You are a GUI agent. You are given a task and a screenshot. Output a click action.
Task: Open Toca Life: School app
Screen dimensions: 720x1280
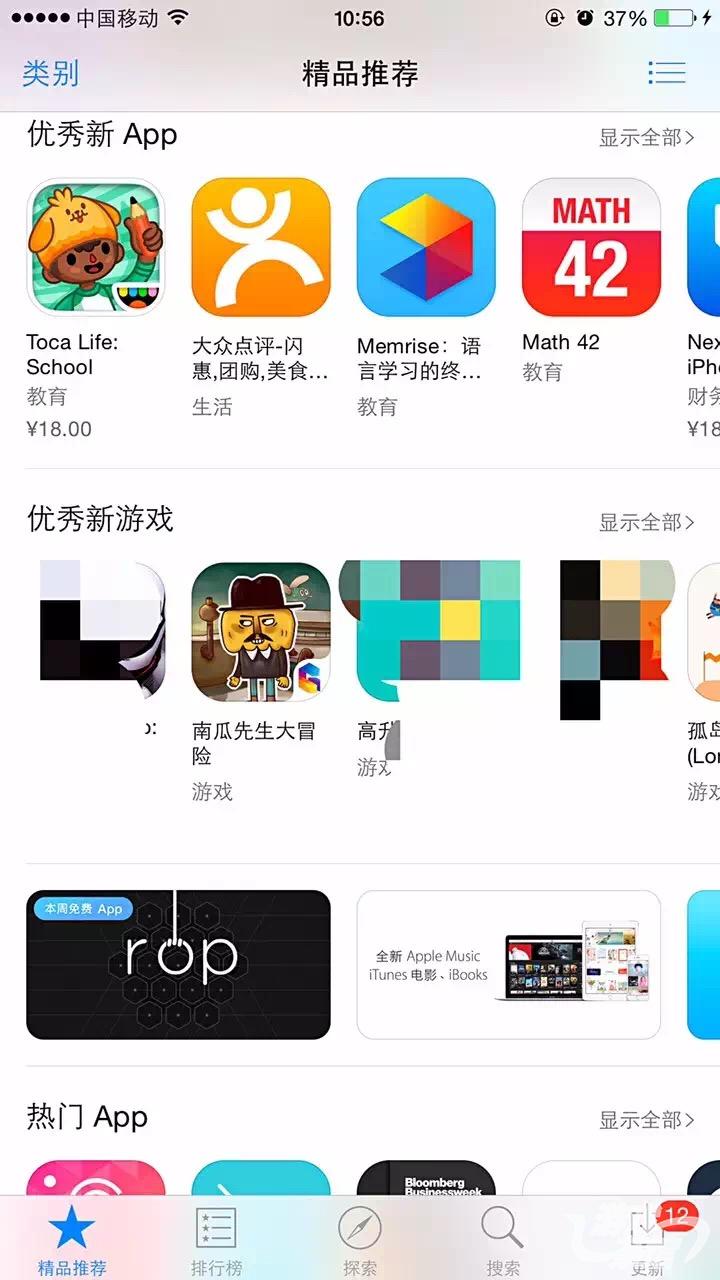96,248
